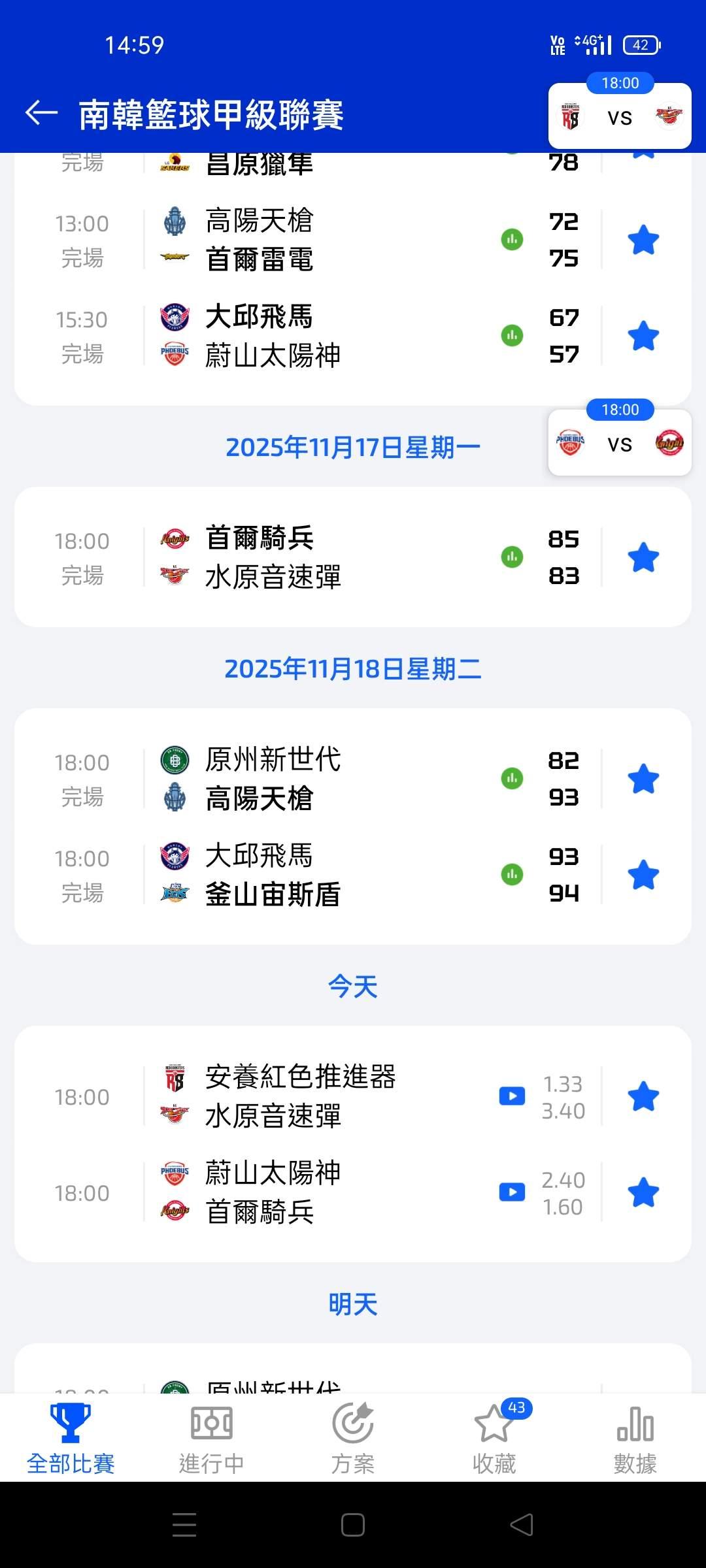Open the 方案 tab
Viewport: 706px width, 1568px height.
pos(352,1439)
